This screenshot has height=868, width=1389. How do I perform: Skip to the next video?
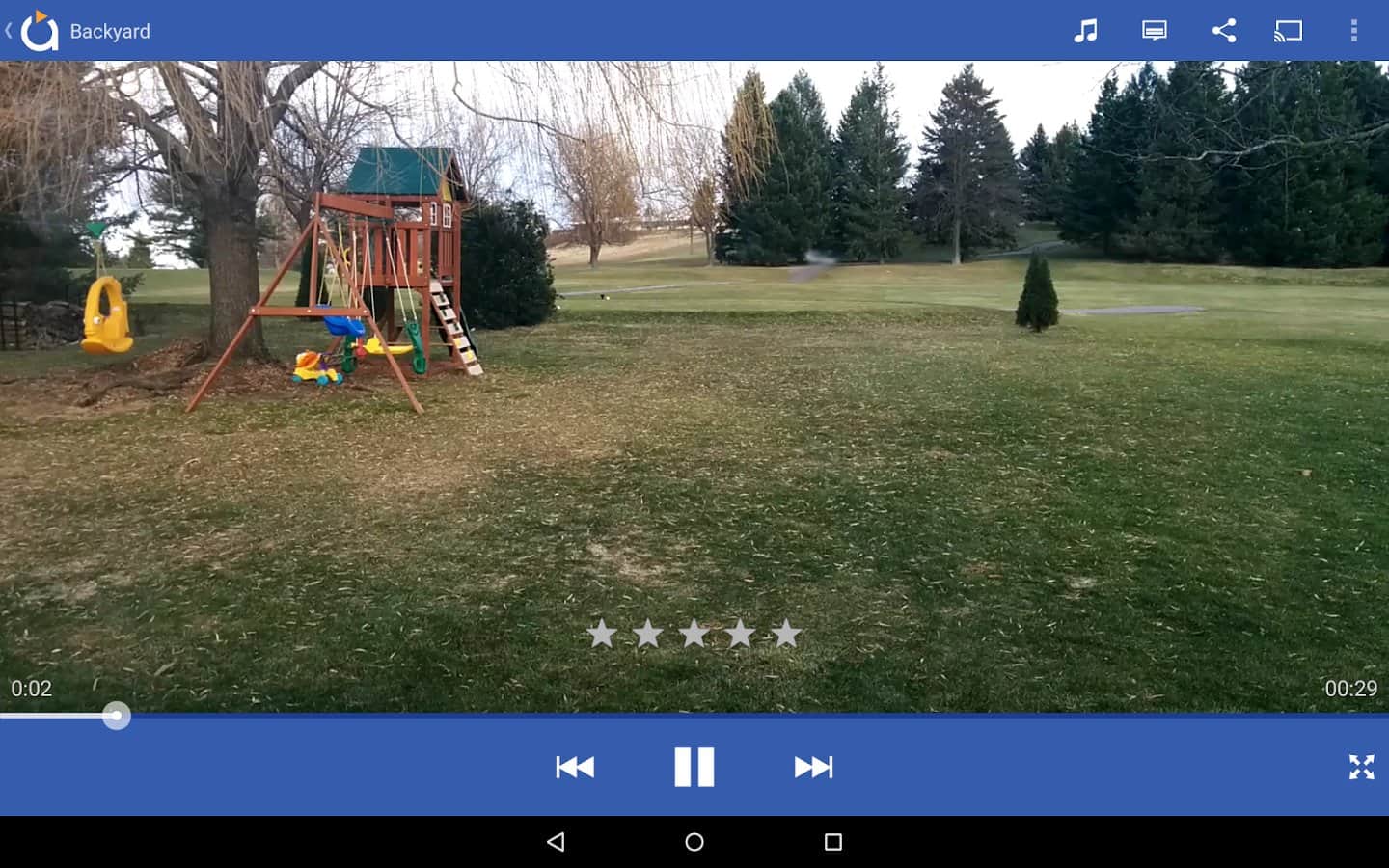(813, 767)
